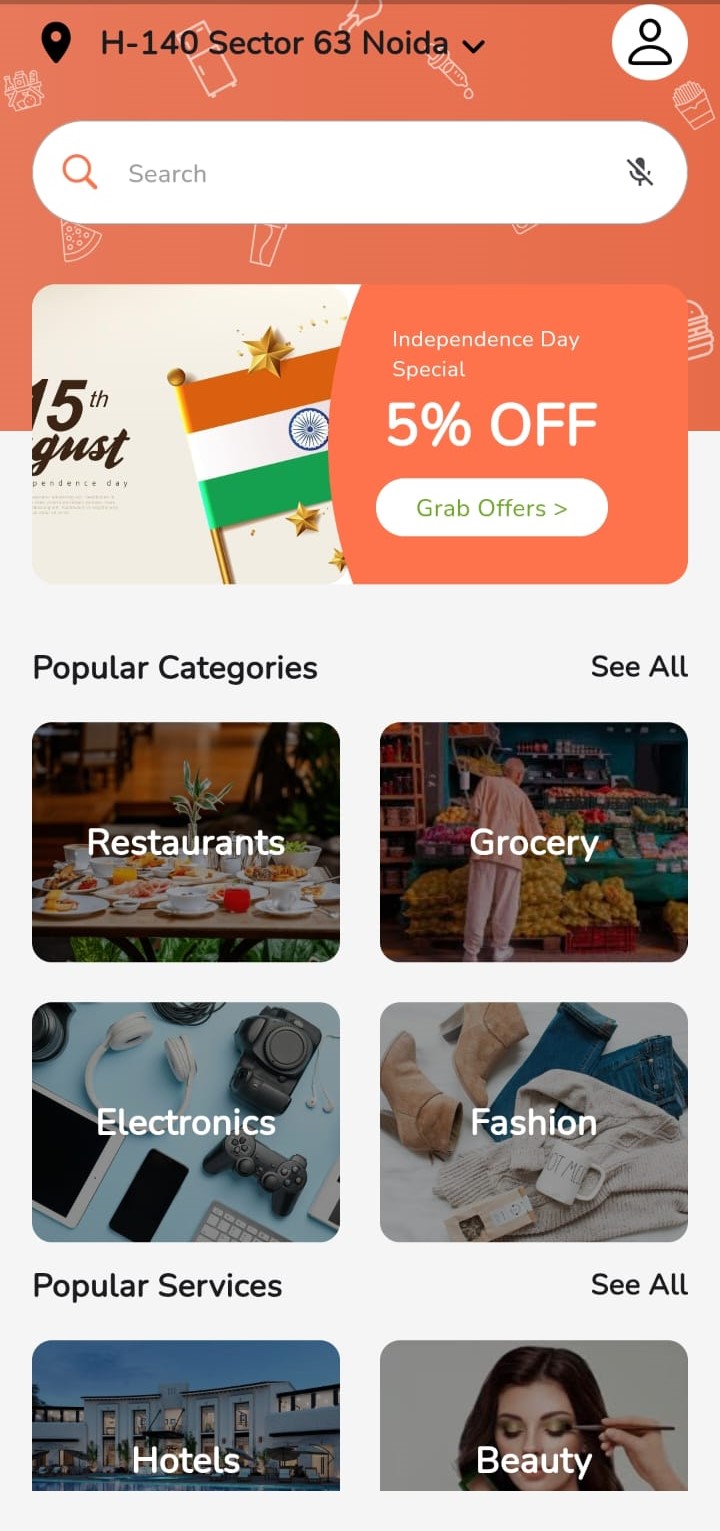Open the Restaurants category
The height and width of the screenshot is (1531, 720).
click(x=186, y=842)
